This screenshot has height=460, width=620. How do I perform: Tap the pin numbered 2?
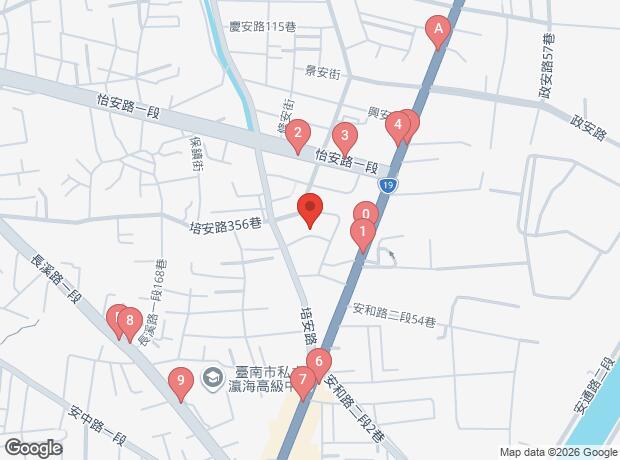tap(297, 132)
